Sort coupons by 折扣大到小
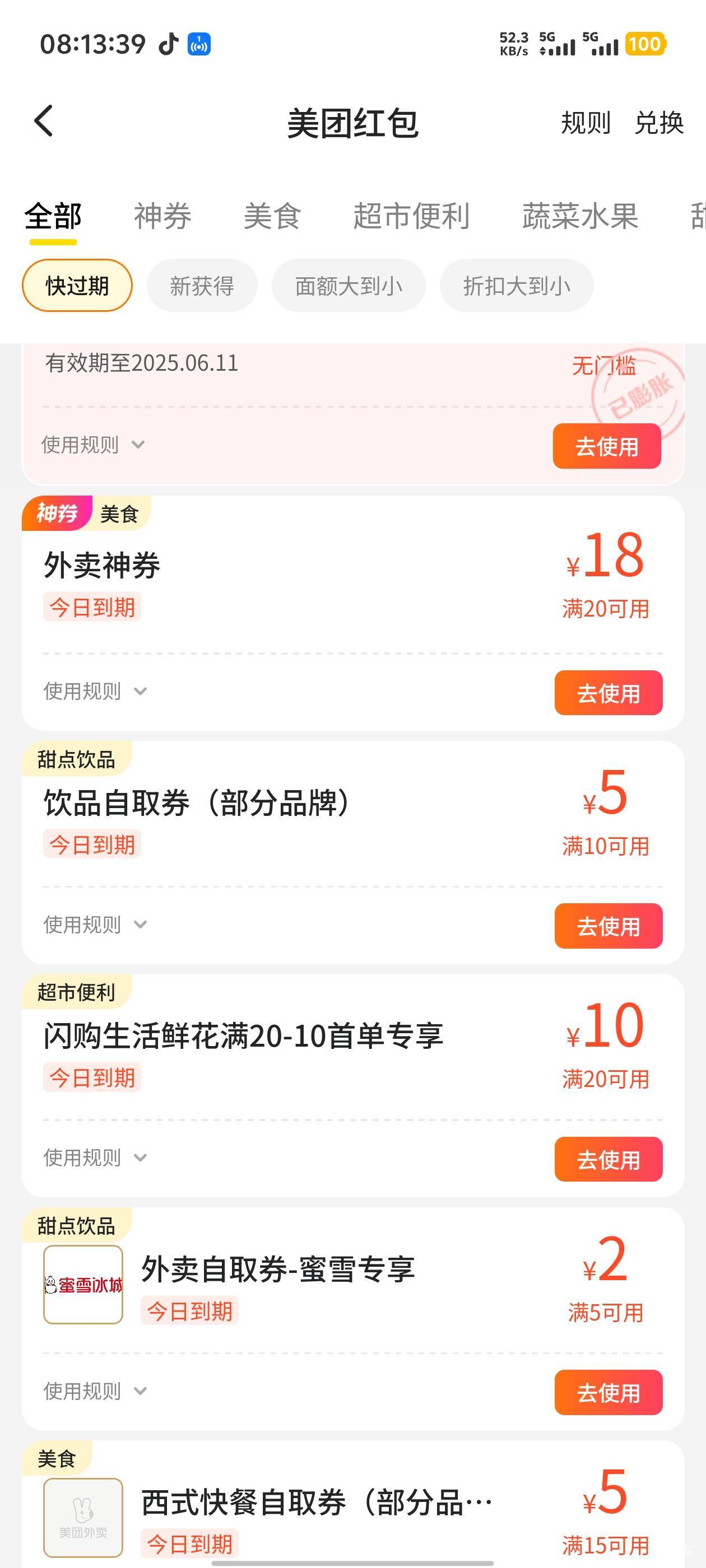 point(517,286)
